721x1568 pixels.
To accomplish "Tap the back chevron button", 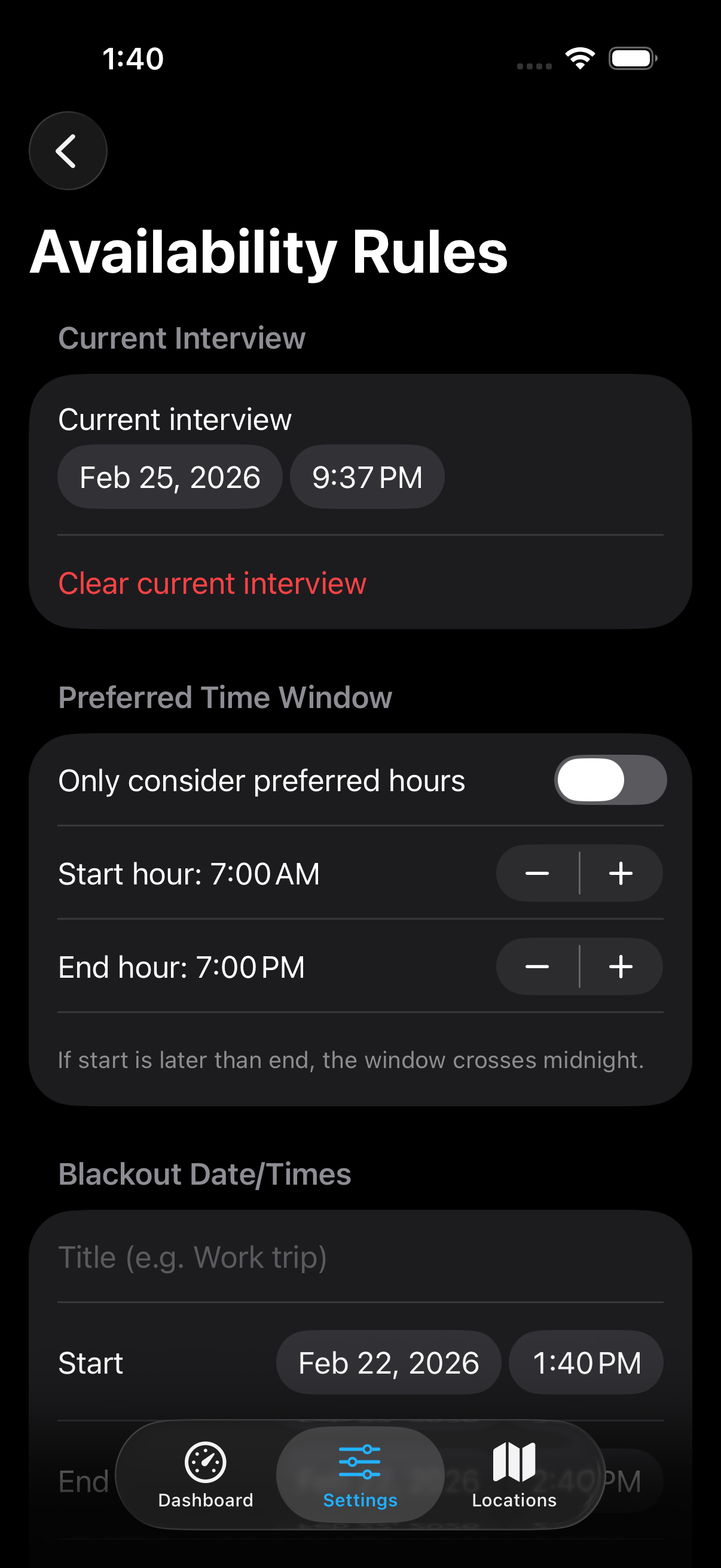I will pyautogui.click(x=68, y=150).
